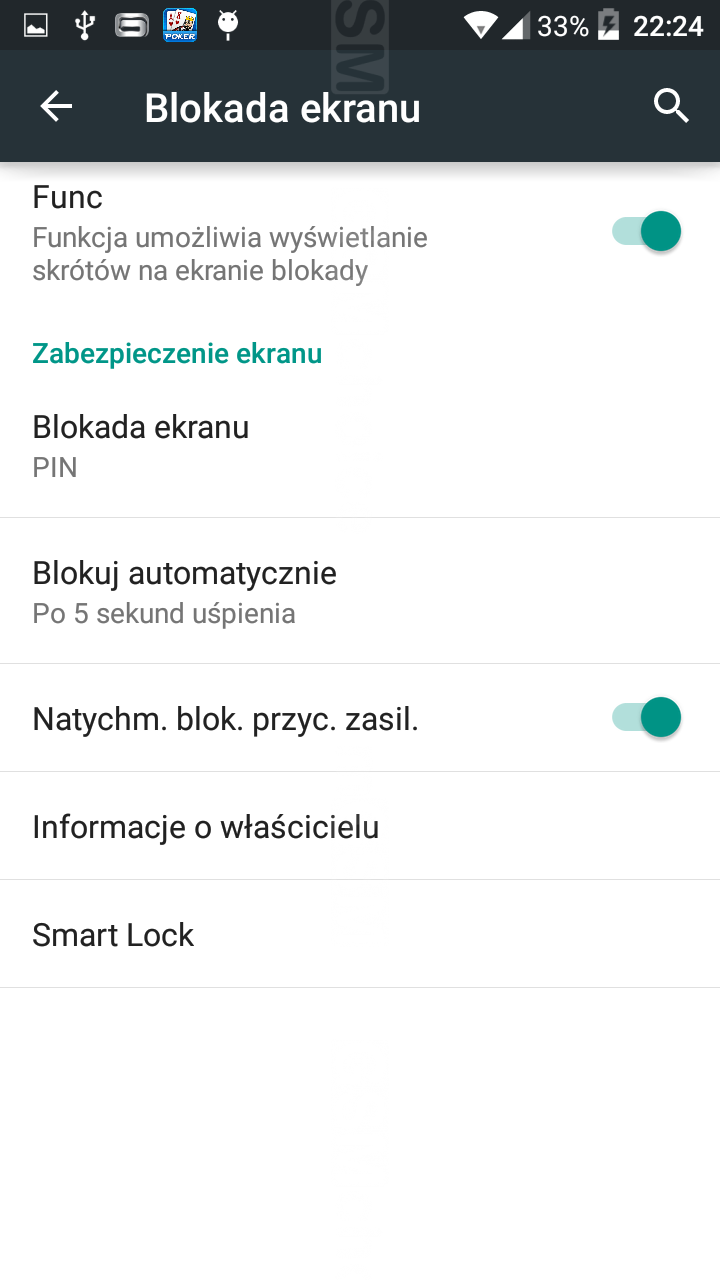Go back using the arrow icon
720x1280 pixels.
click(x=56, y=106)
